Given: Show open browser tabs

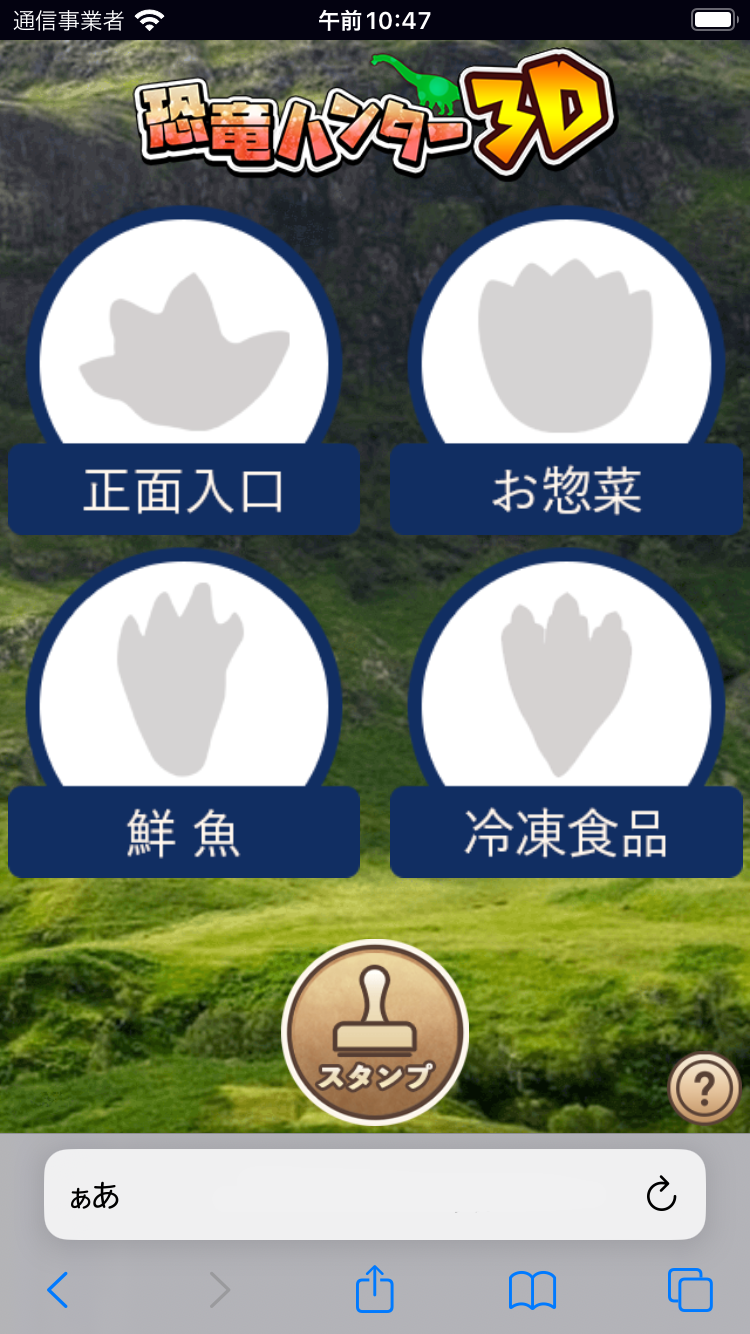Looking at the screenshot, I should [690, 1290].
